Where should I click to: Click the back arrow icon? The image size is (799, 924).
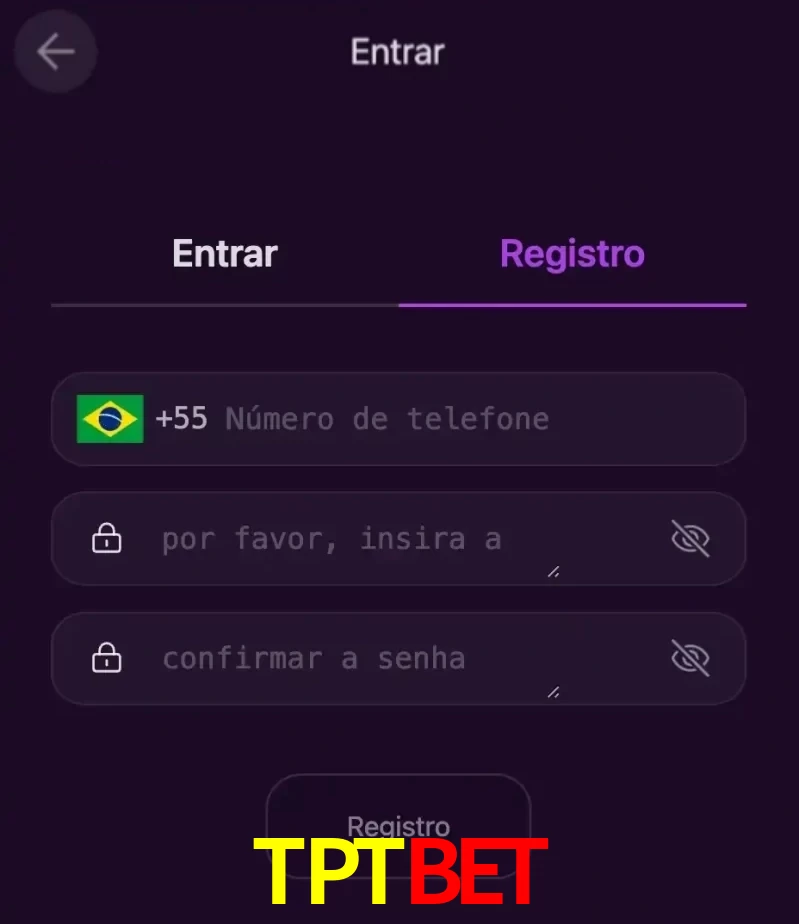click(55, 51)
